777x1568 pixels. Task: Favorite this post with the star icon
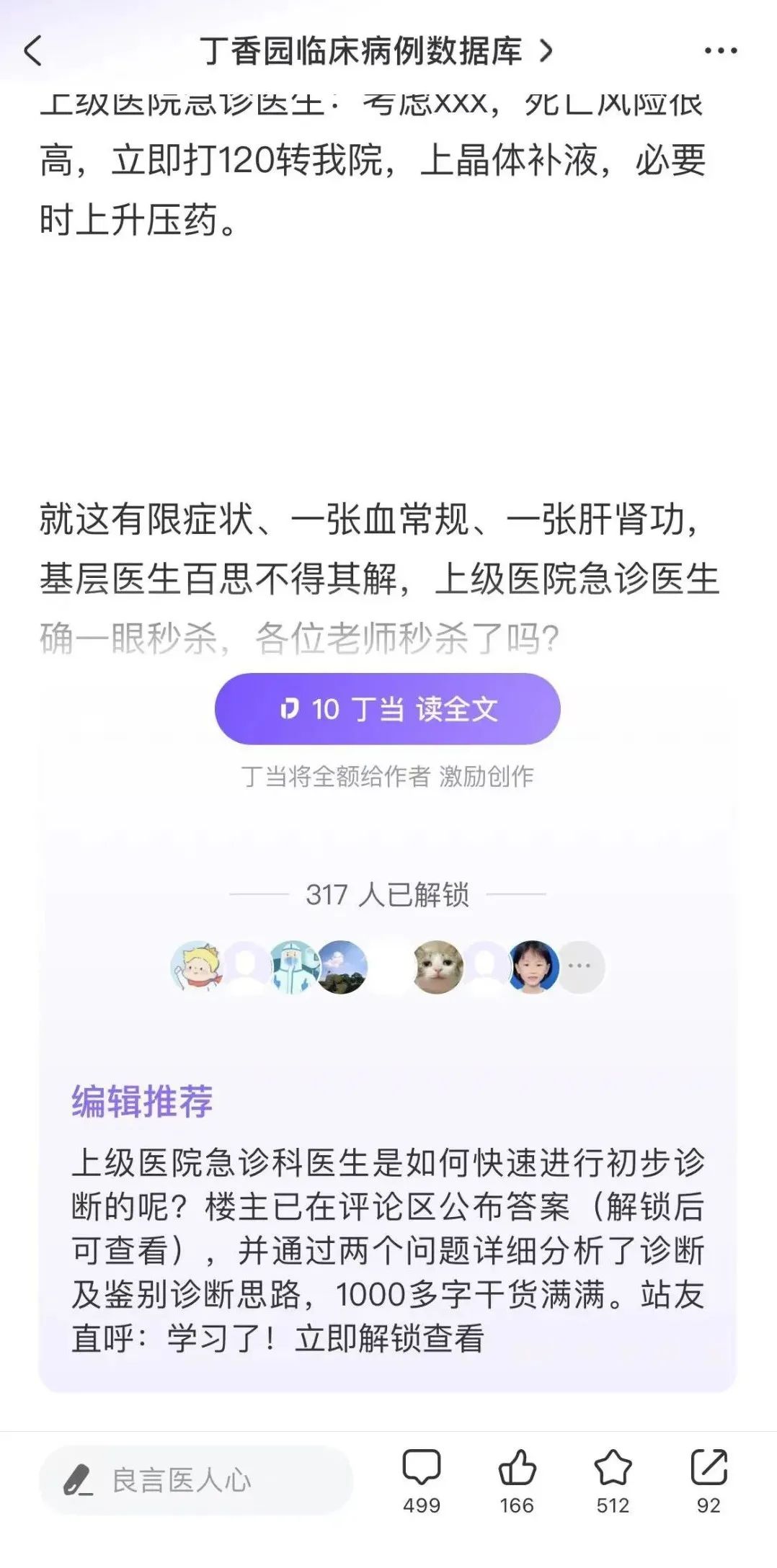point(613,1478)
